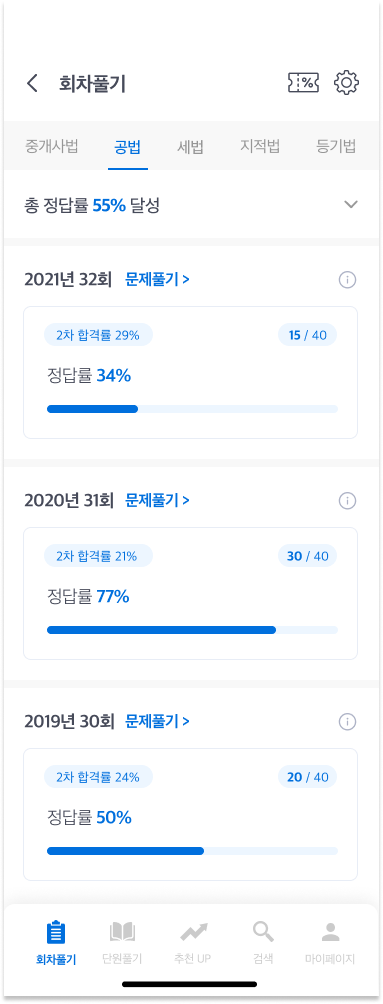This screenshot has width=383, height=1004.
Task: Open the settings gear
Action: click(346, 83)
